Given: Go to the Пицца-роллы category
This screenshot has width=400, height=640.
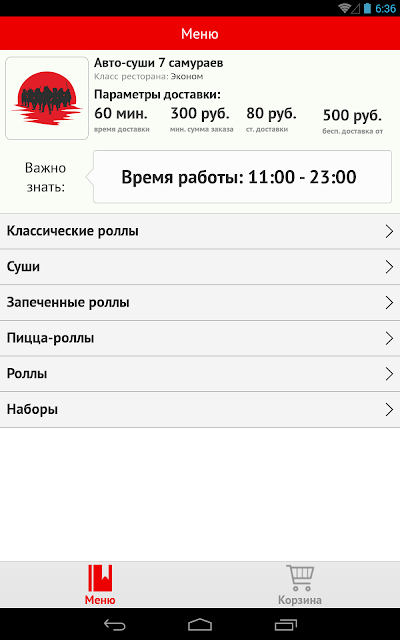Looking at the screenshot, I should coord(200,338).
